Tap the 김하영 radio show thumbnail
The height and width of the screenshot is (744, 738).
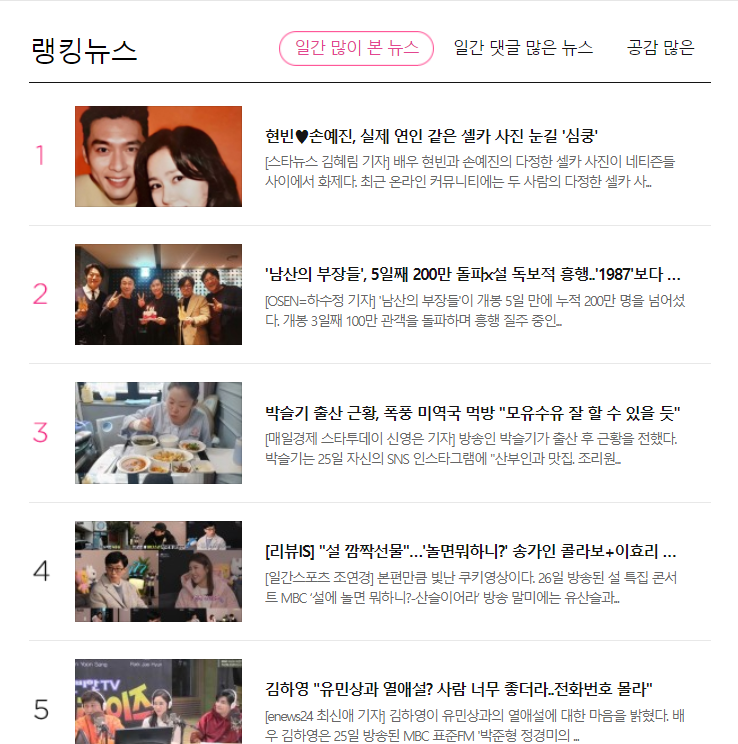click(158, 701)
